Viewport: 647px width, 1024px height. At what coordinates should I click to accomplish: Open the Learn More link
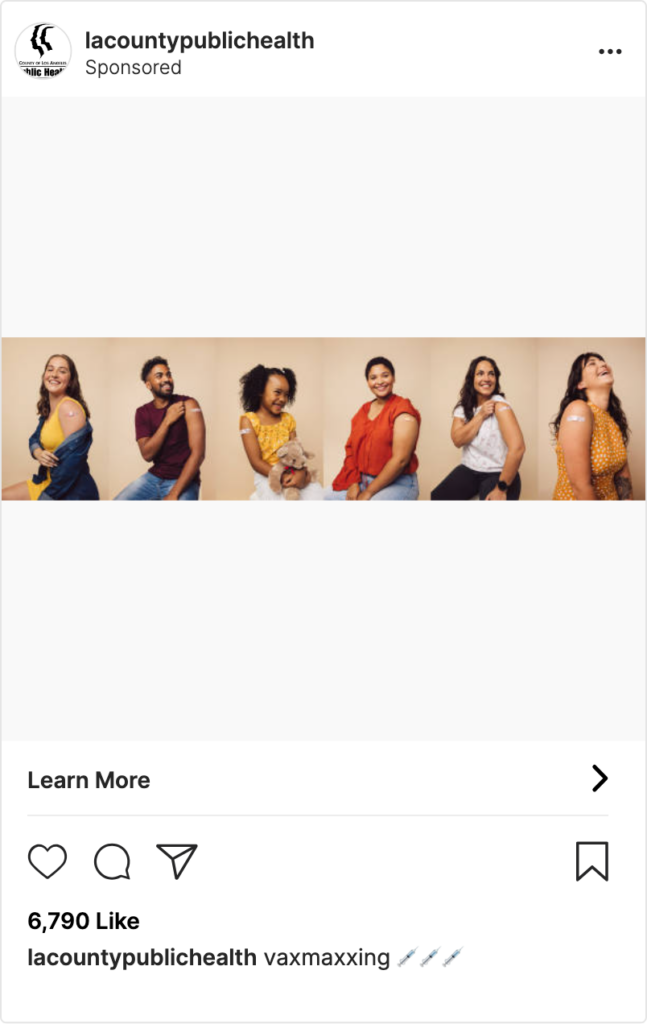pyautogui.click(x=89, y=780)
